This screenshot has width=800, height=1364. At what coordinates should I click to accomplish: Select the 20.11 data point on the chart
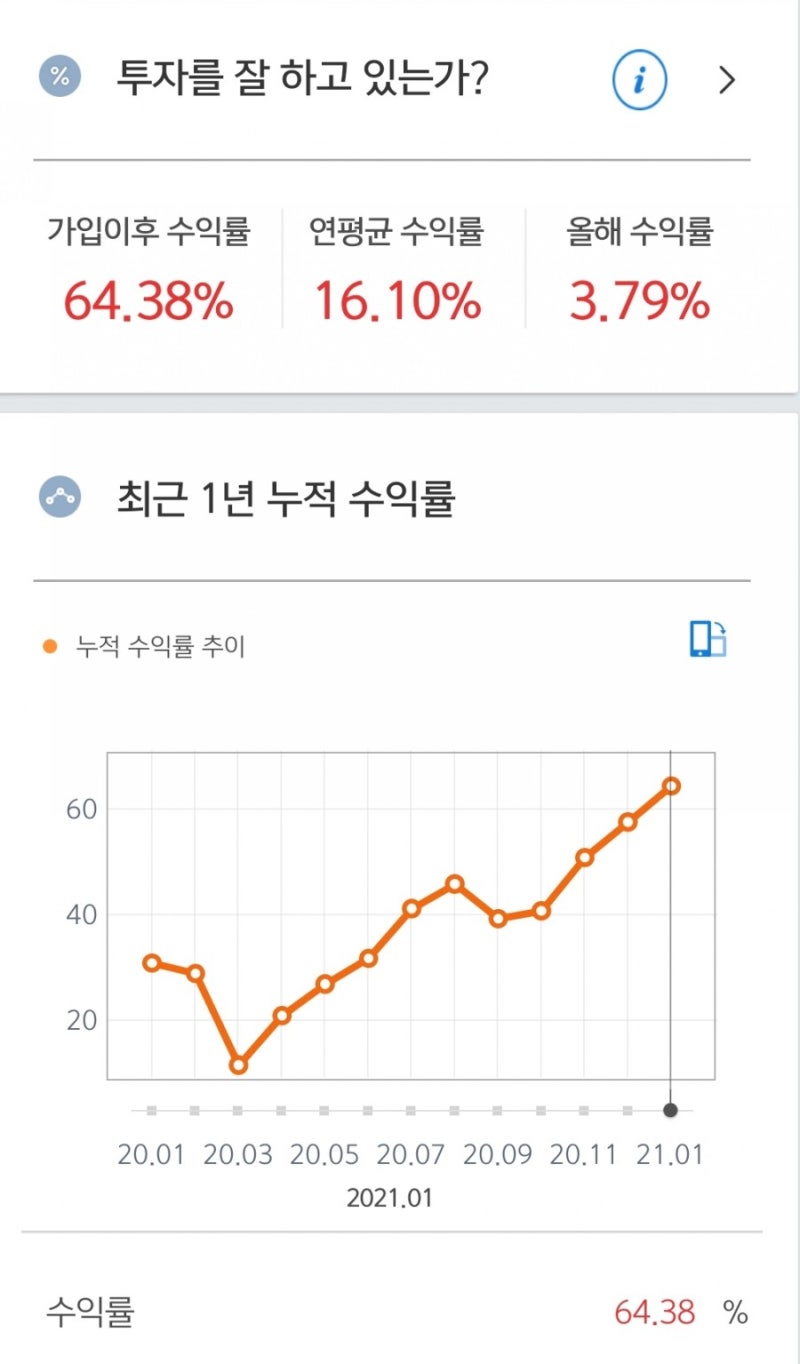[x=585, y=858]
